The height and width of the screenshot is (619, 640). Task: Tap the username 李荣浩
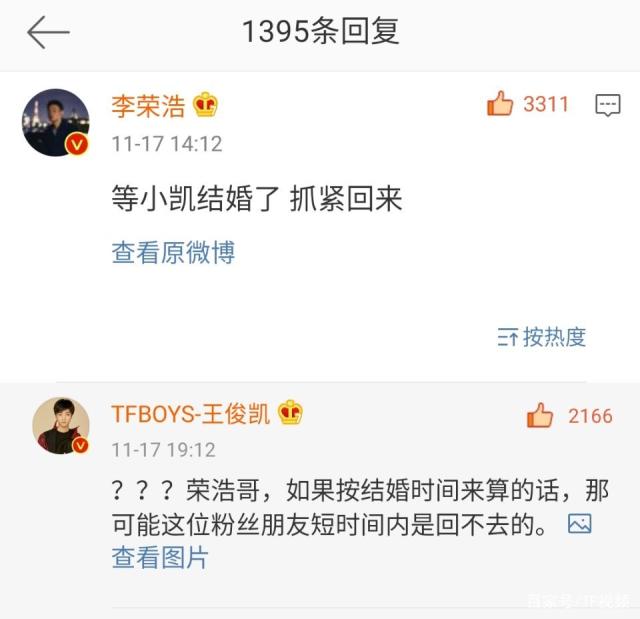pyautogui.click(x=148, y=105)
